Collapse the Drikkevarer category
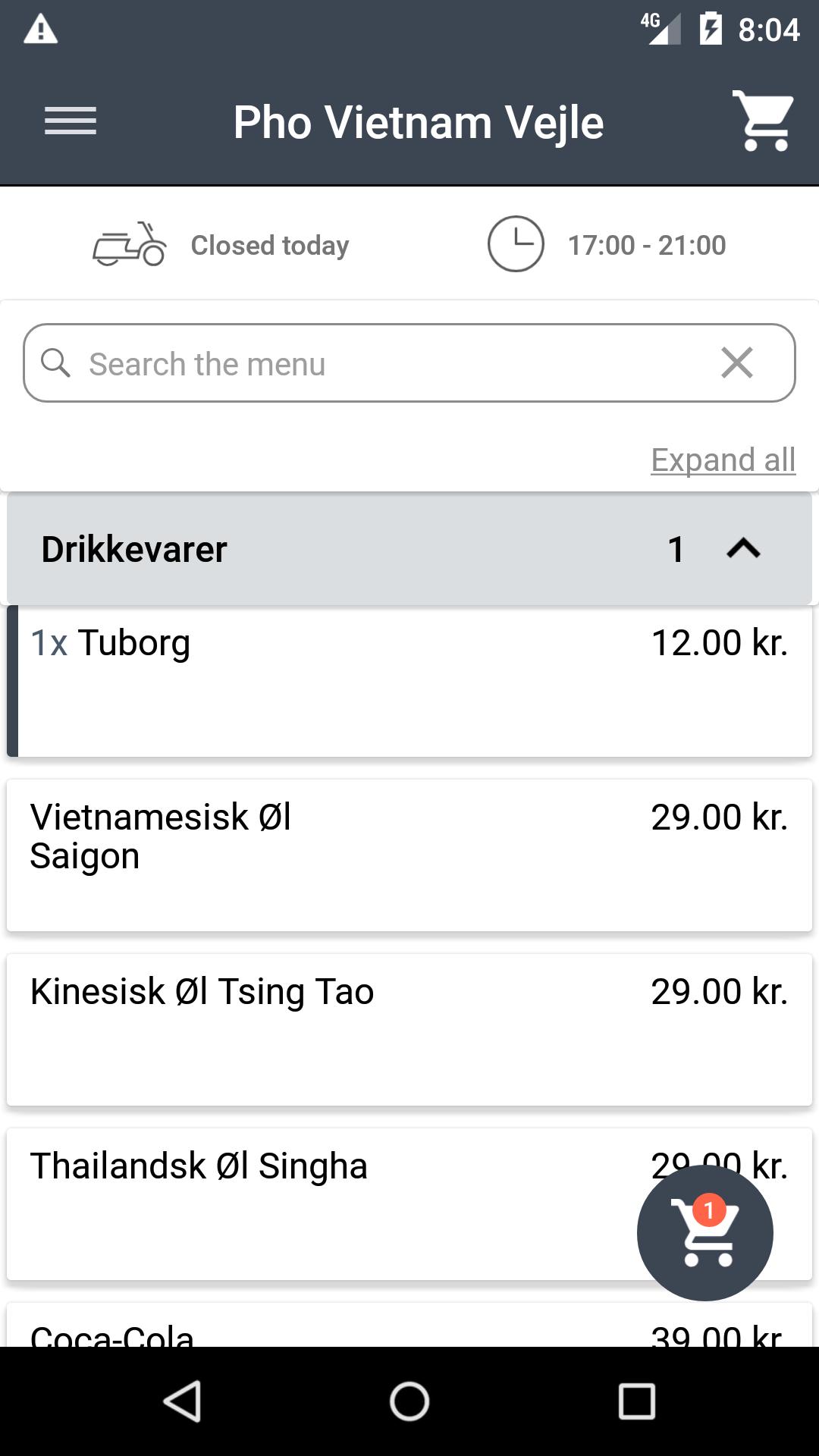819x1456 pixels. 743,548
